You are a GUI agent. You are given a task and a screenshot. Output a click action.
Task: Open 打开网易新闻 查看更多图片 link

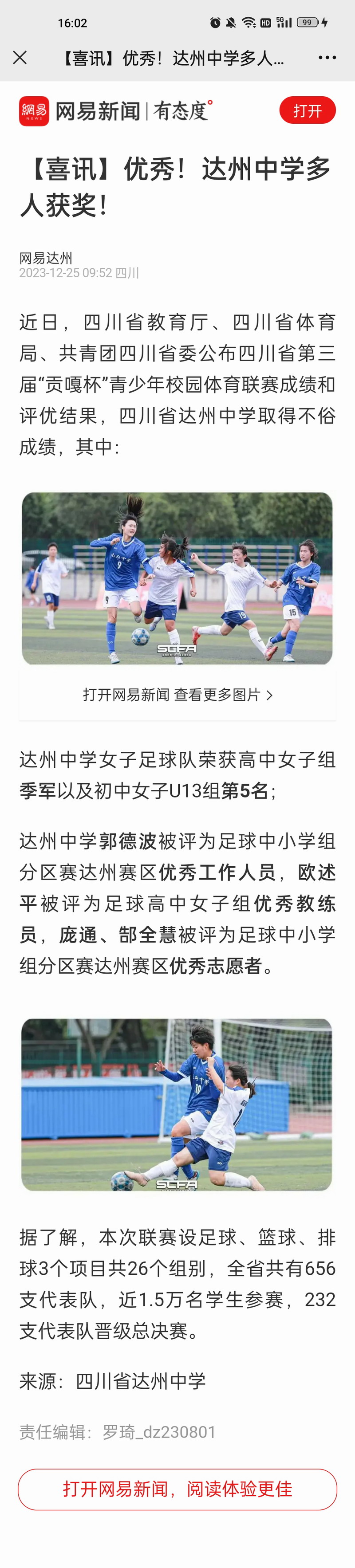pyautogui.click(x=177, y=695)
